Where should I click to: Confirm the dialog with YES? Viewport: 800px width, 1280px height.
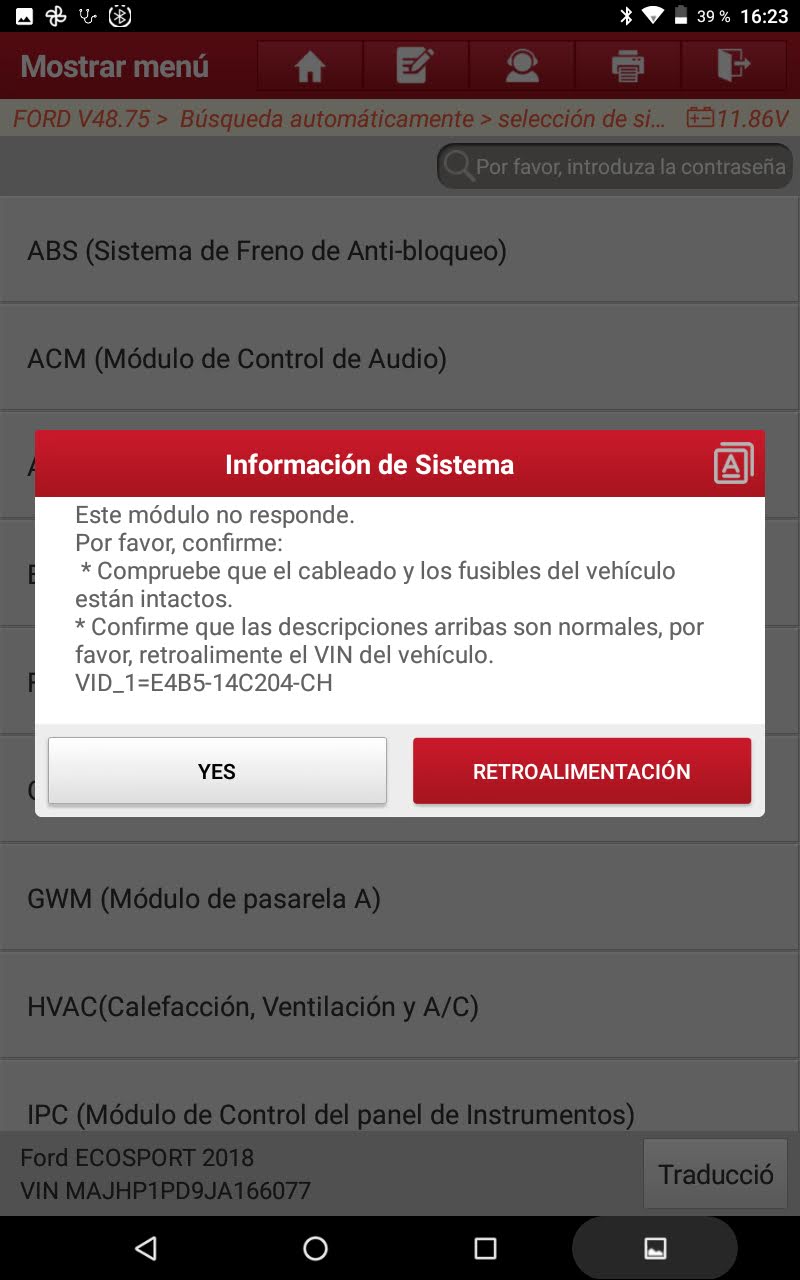click(x=217, y=771)
